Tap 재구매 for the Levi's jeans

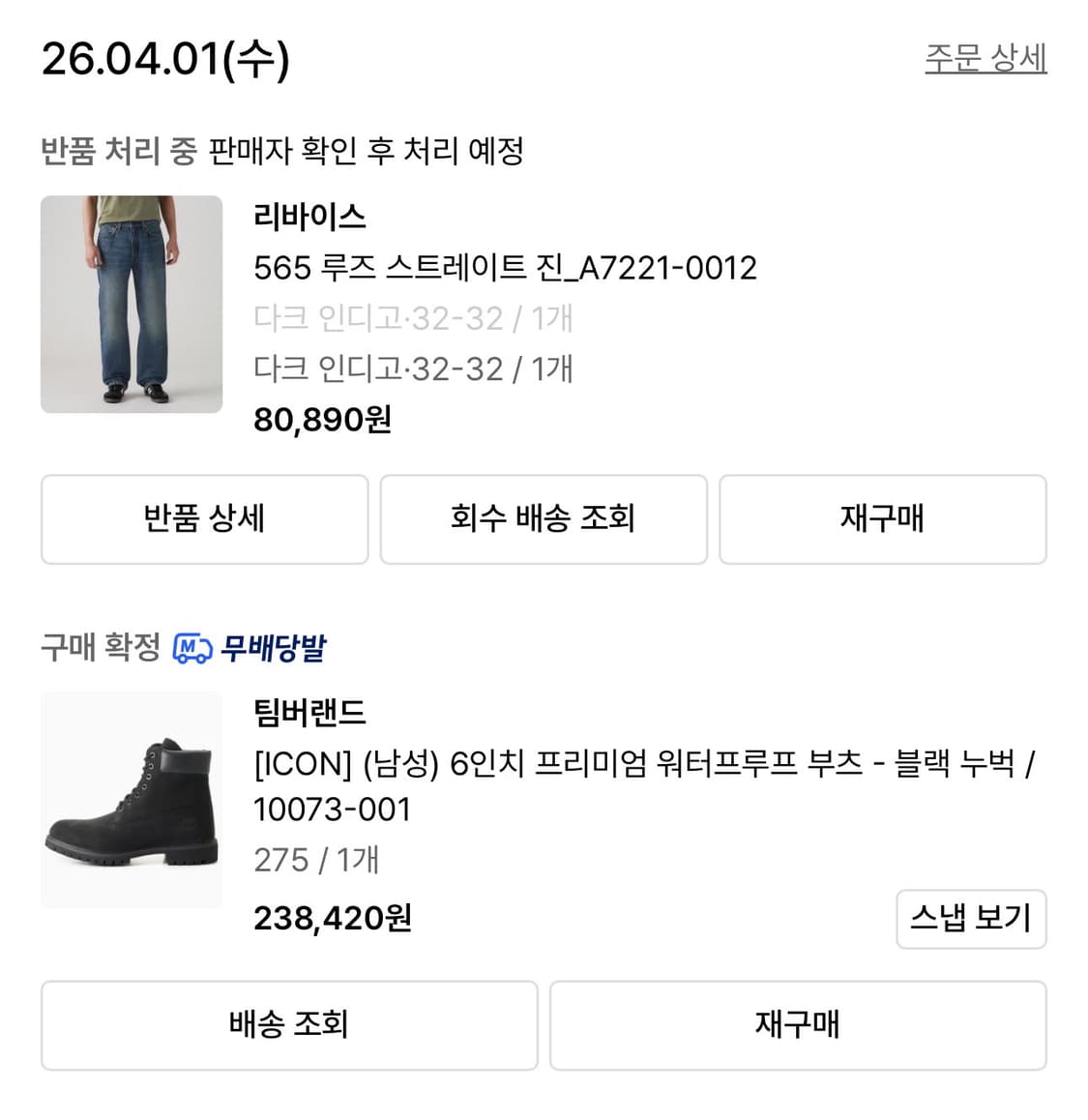coord(882,519)
